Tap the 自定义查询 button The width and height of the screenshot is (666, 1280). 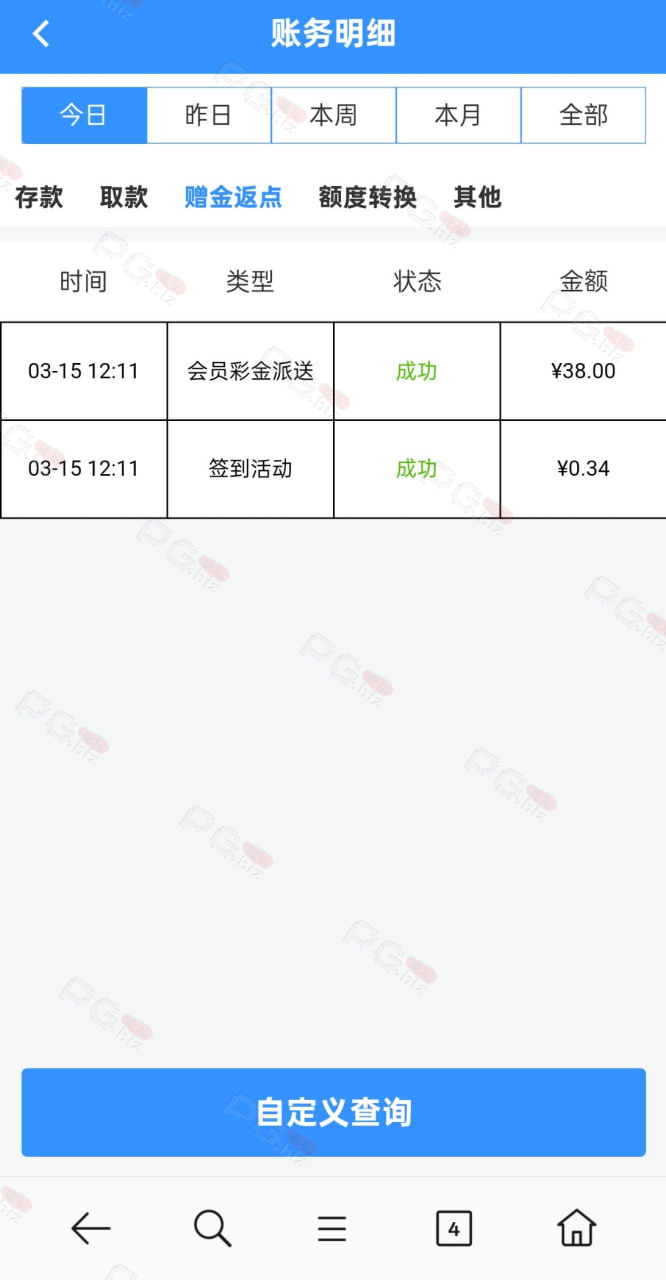[334, 1112]
